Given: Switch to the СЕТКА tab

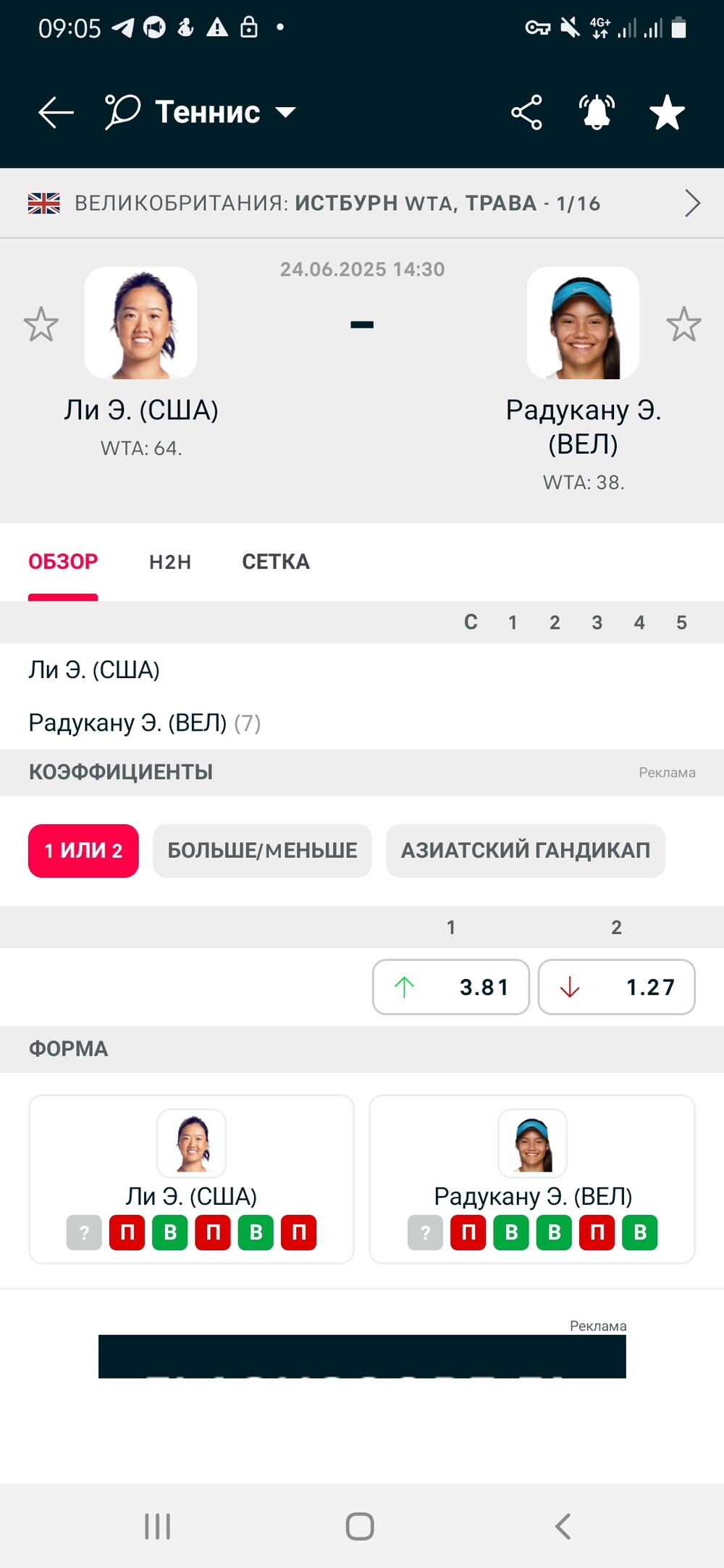Looking at the screenshot, I should click(x=276, y=561).
